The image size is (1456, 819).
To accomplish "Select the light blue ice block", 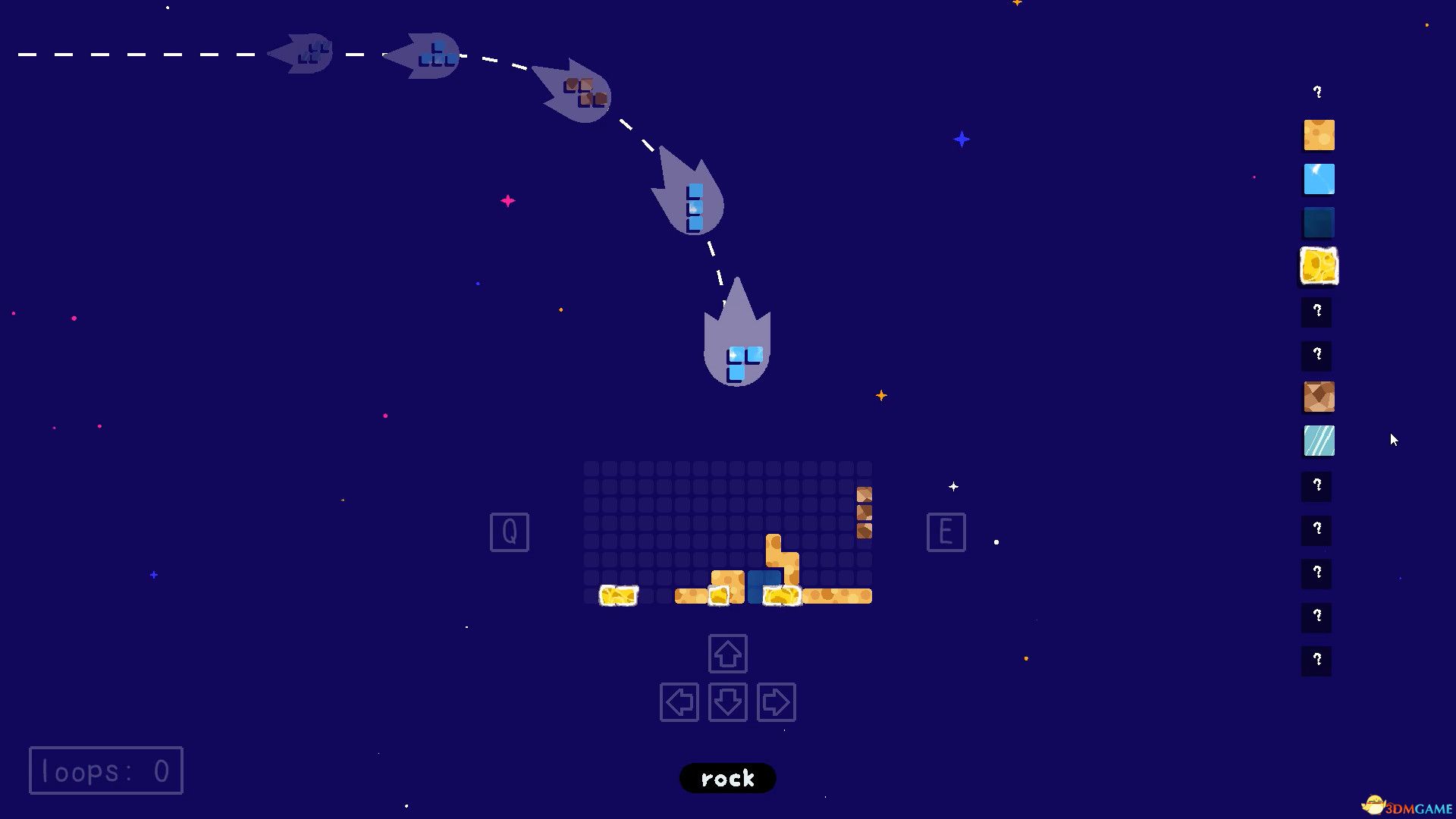I will [x=1319, y=180].
